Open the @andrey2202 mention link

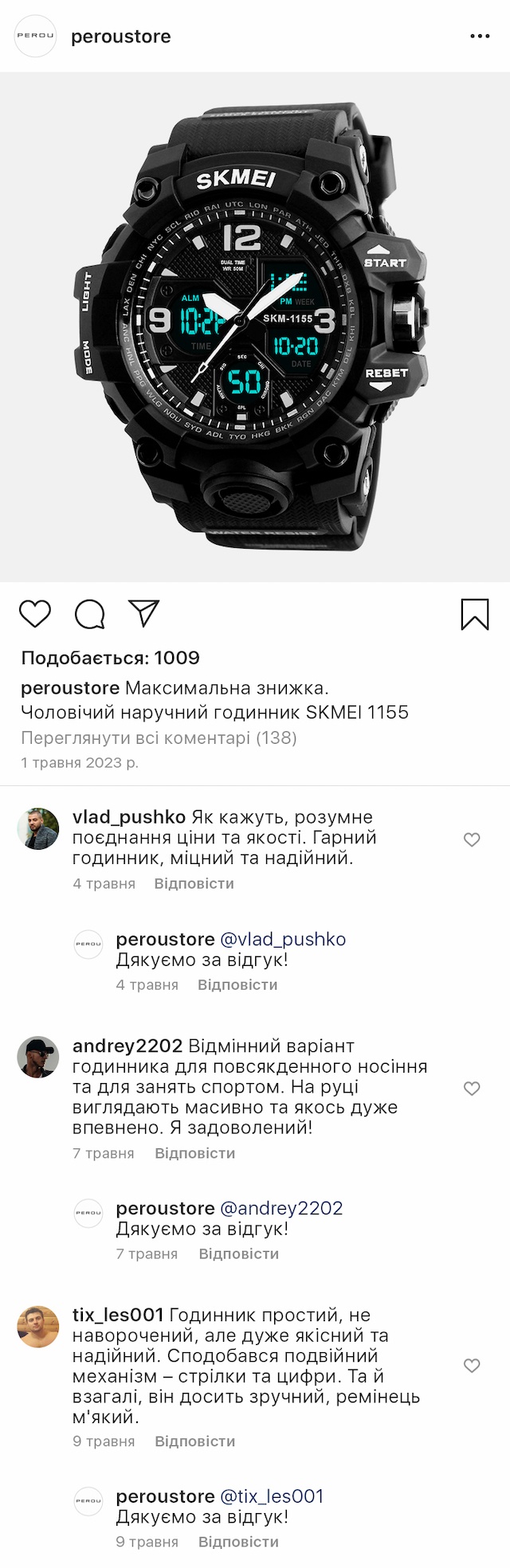pos(280,1208)
